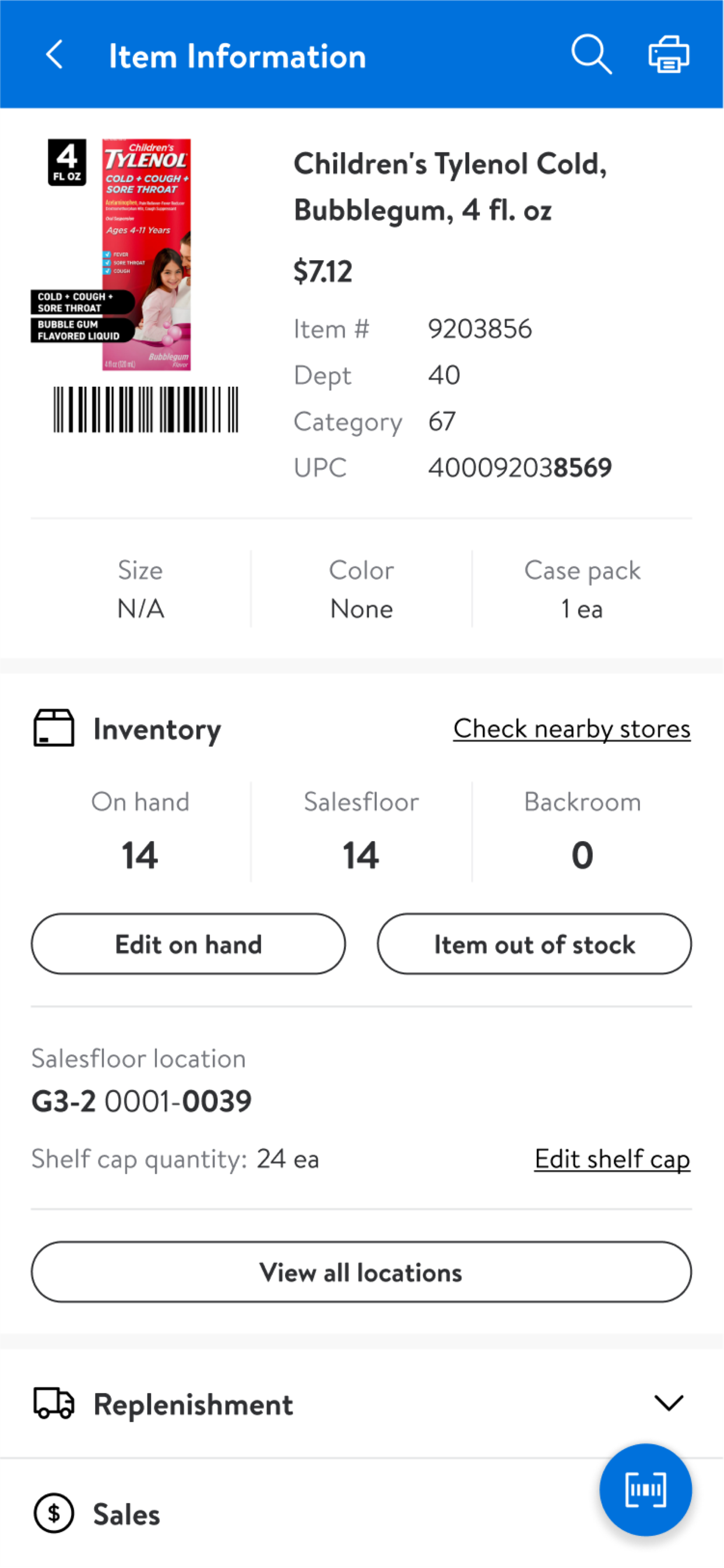Open Check nearby stores link

coord(571,729)
